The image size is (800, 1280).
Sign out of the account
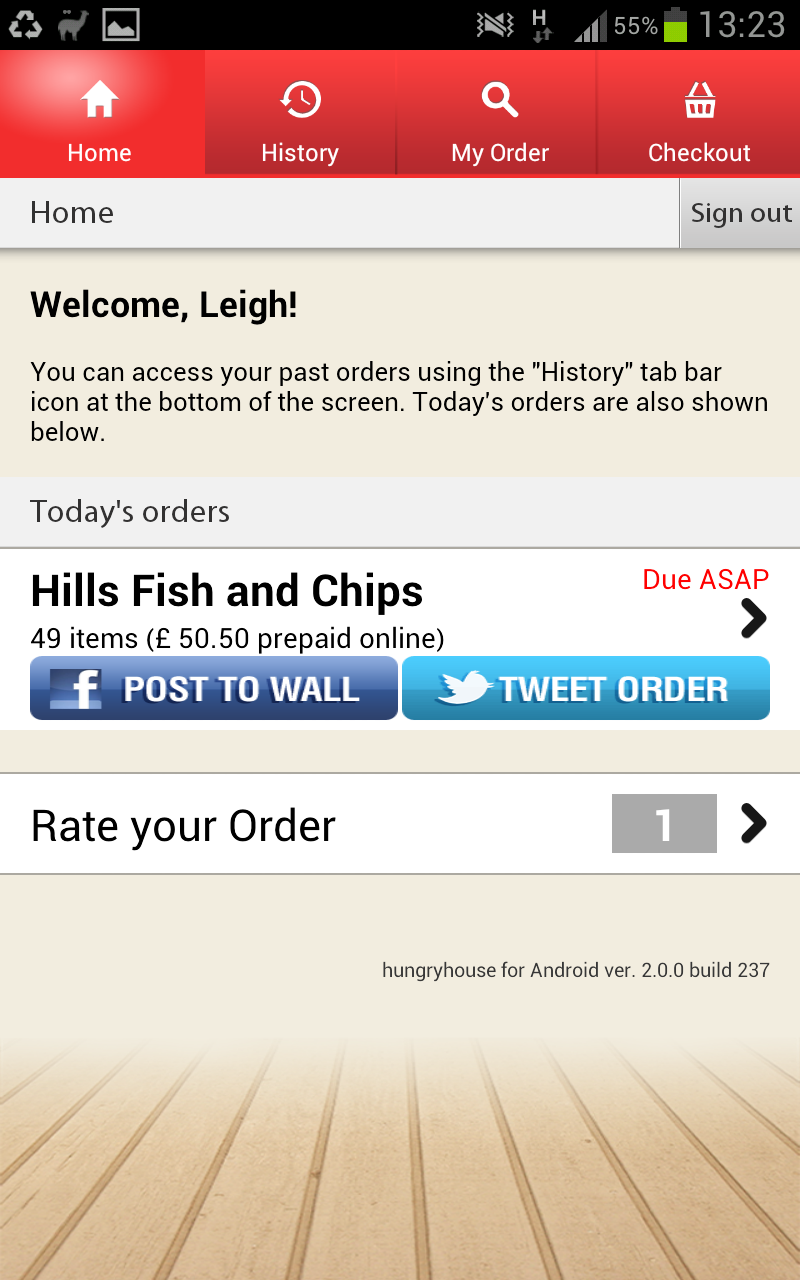click(x=740, y=213)
